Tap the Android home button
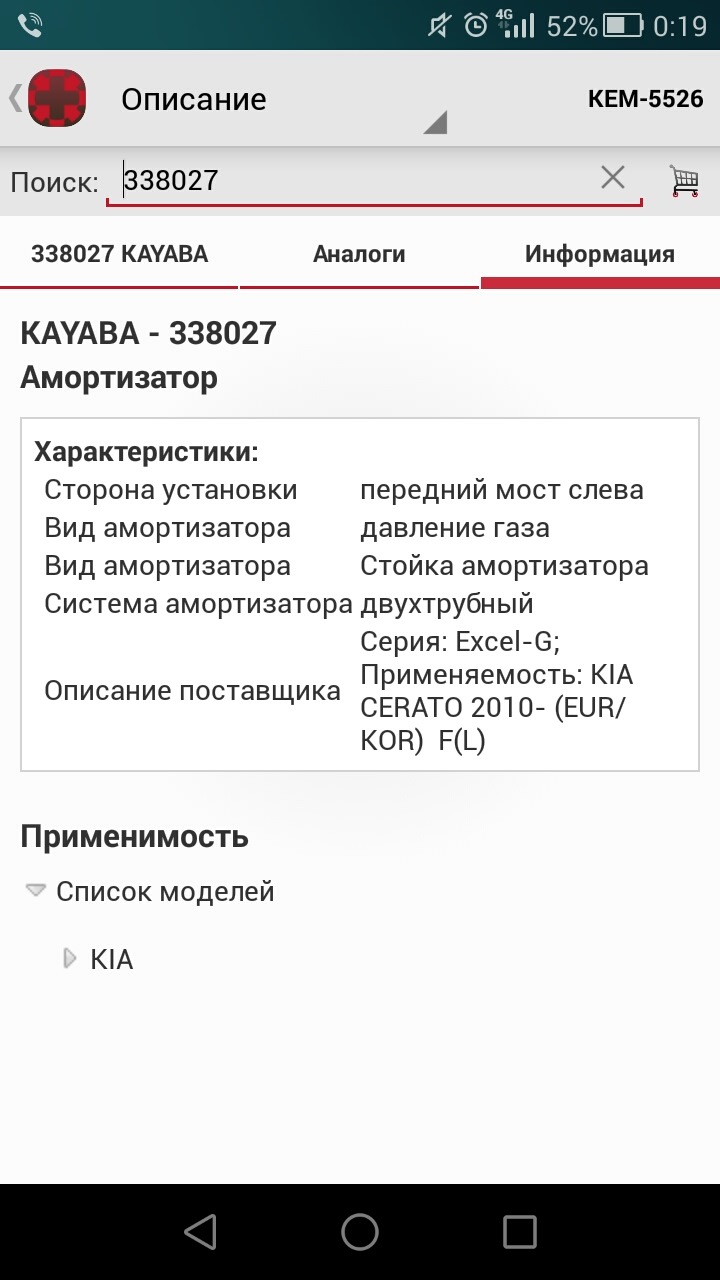This screenshot has width=720, height=1280. [360, 1233]
